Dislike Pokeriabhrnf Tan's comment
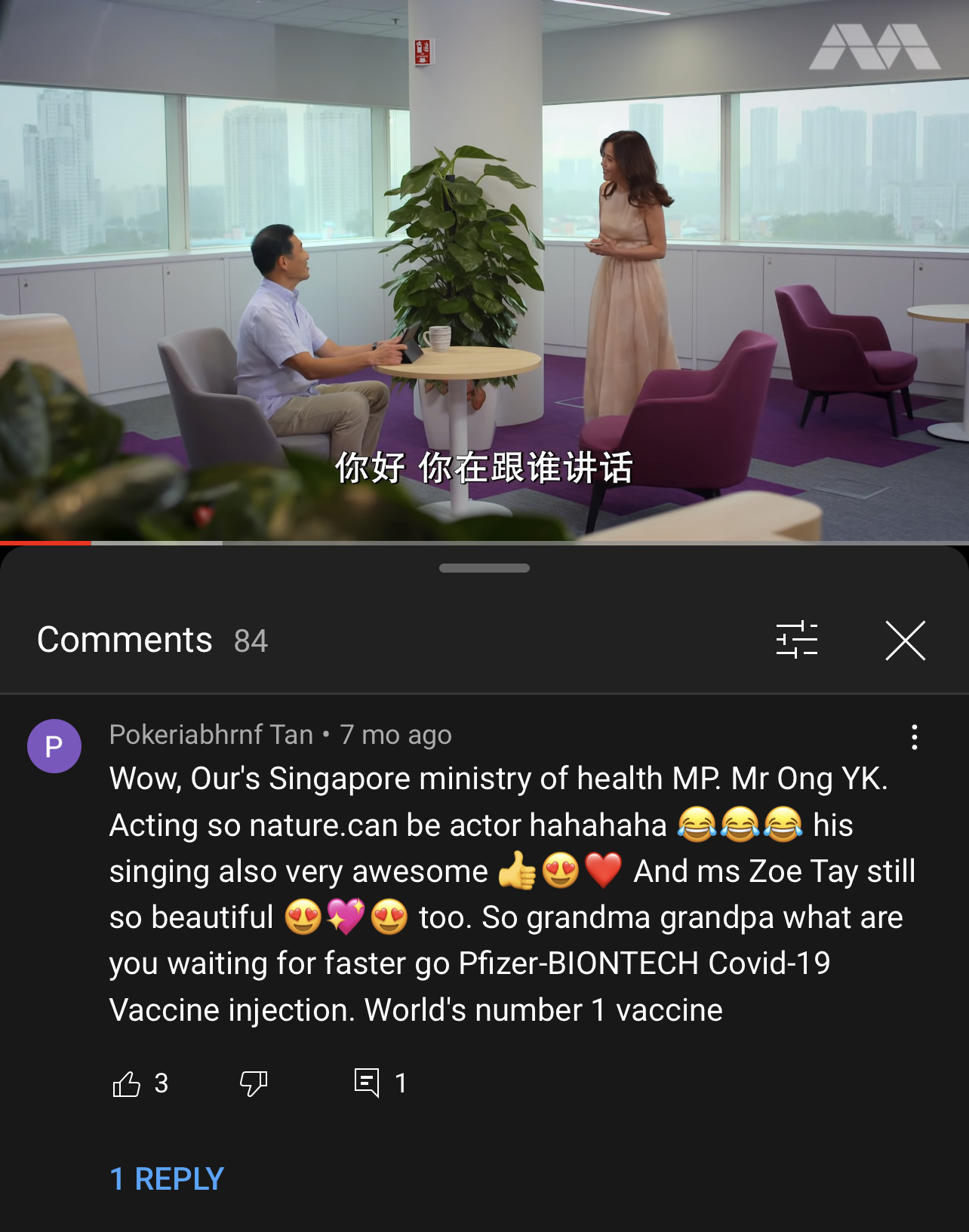This screenshot has height=1232, width=969. pyautogui.click(x=254, y=1084)
